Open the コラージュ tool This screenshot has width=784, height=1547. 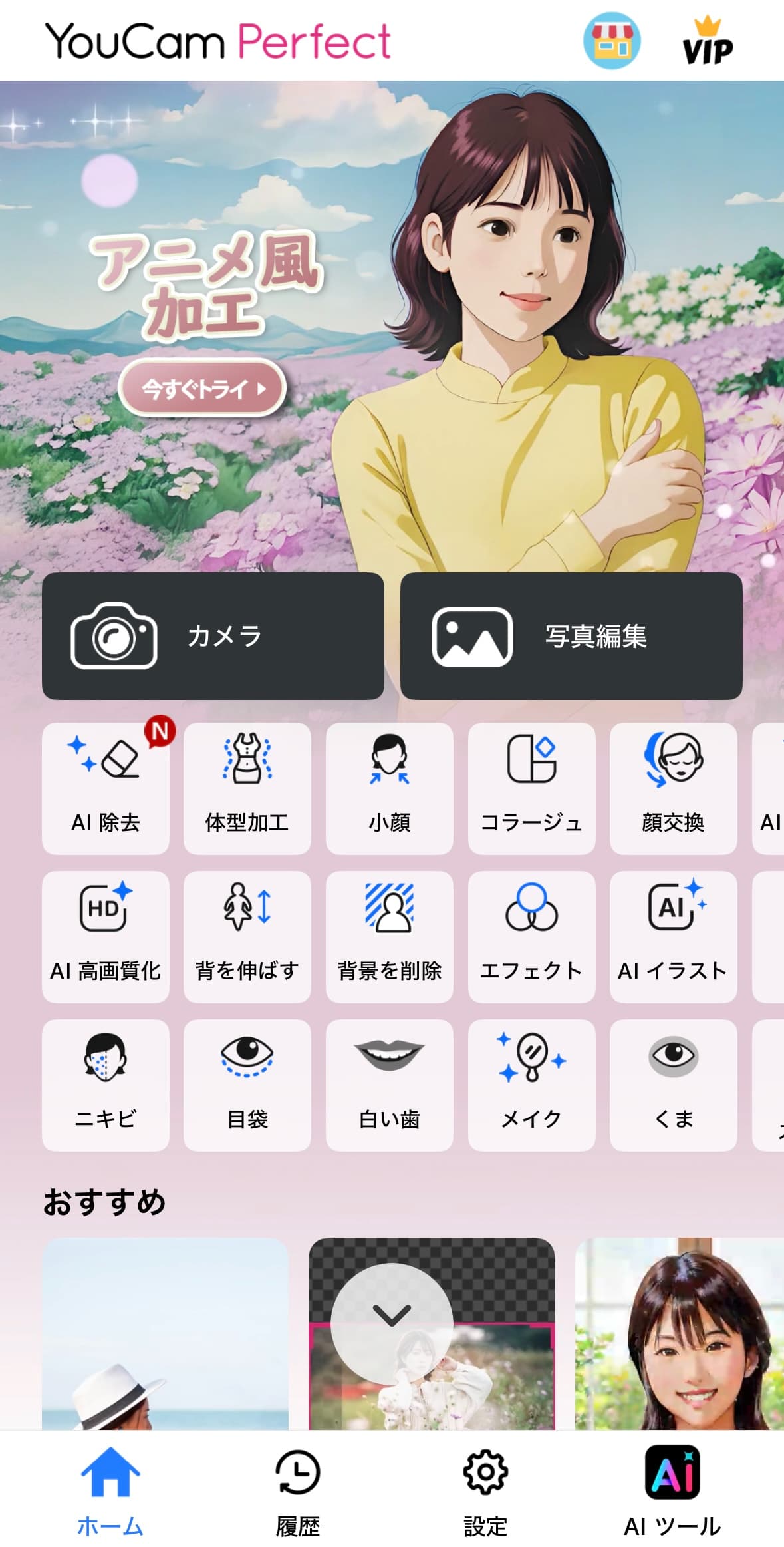[x=531, y=788]
